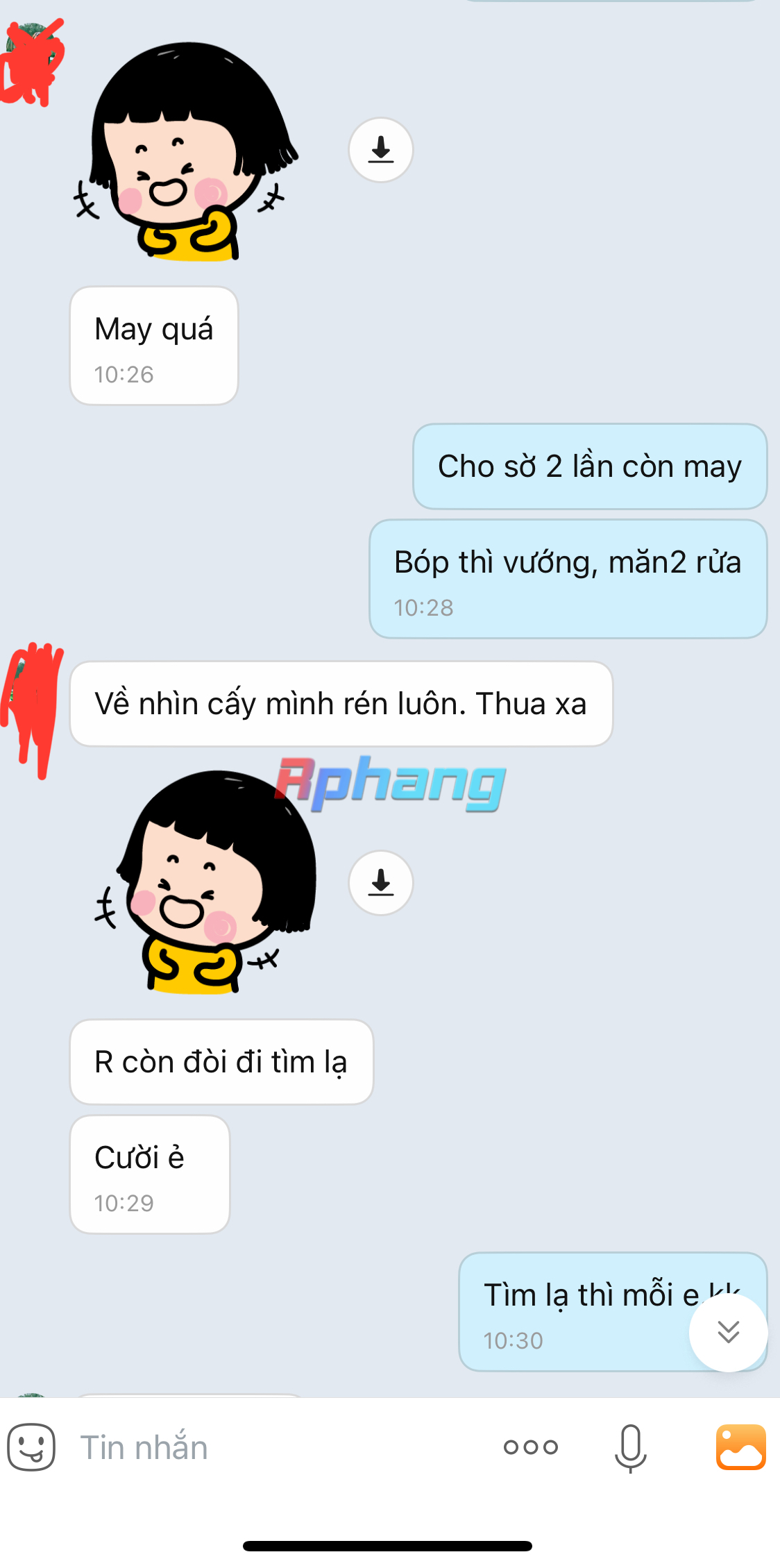Image resolution: width=780 pixels, height=1568 pixels.
Task: Open the sticker and emoji picker
Action: [31, 1447]
